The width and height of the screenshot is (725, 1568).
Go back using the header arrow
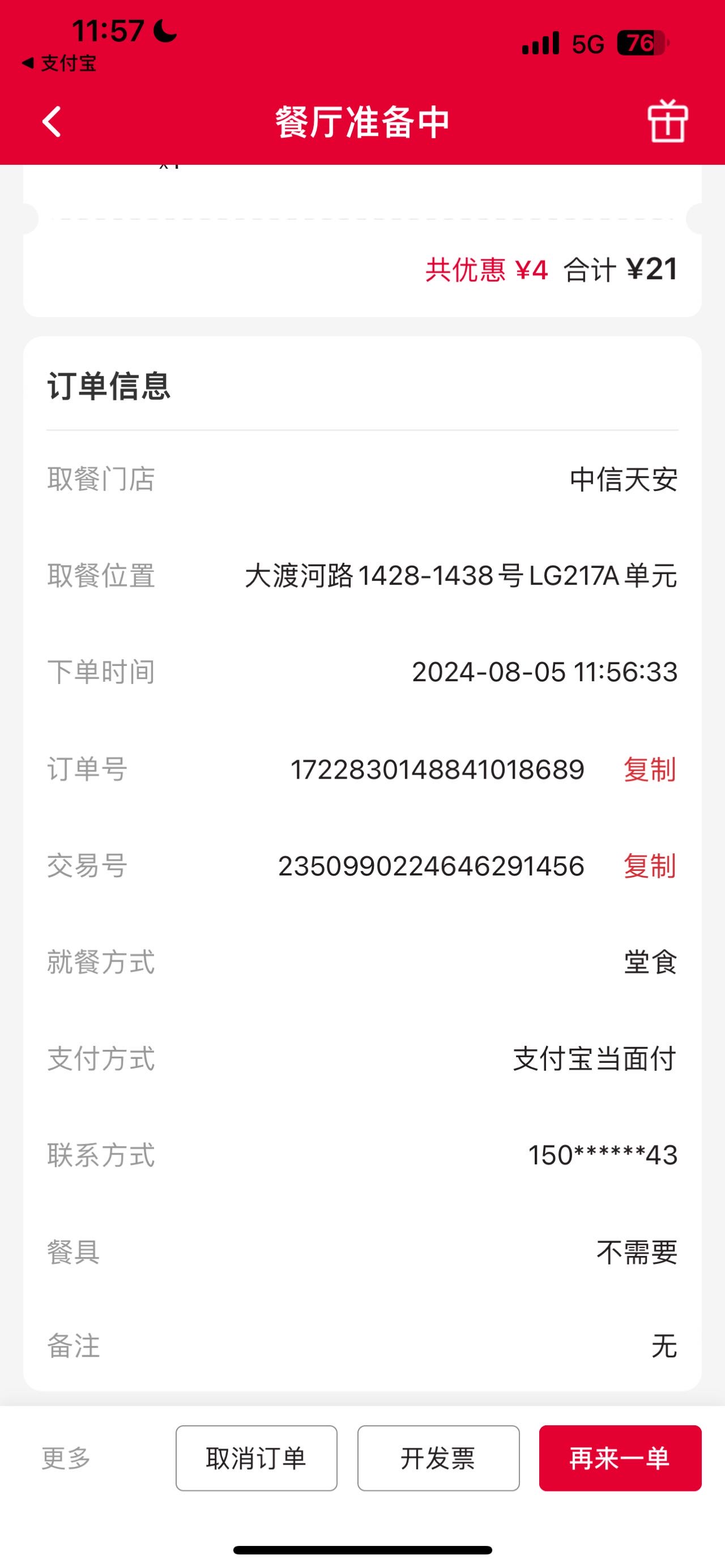52,122
